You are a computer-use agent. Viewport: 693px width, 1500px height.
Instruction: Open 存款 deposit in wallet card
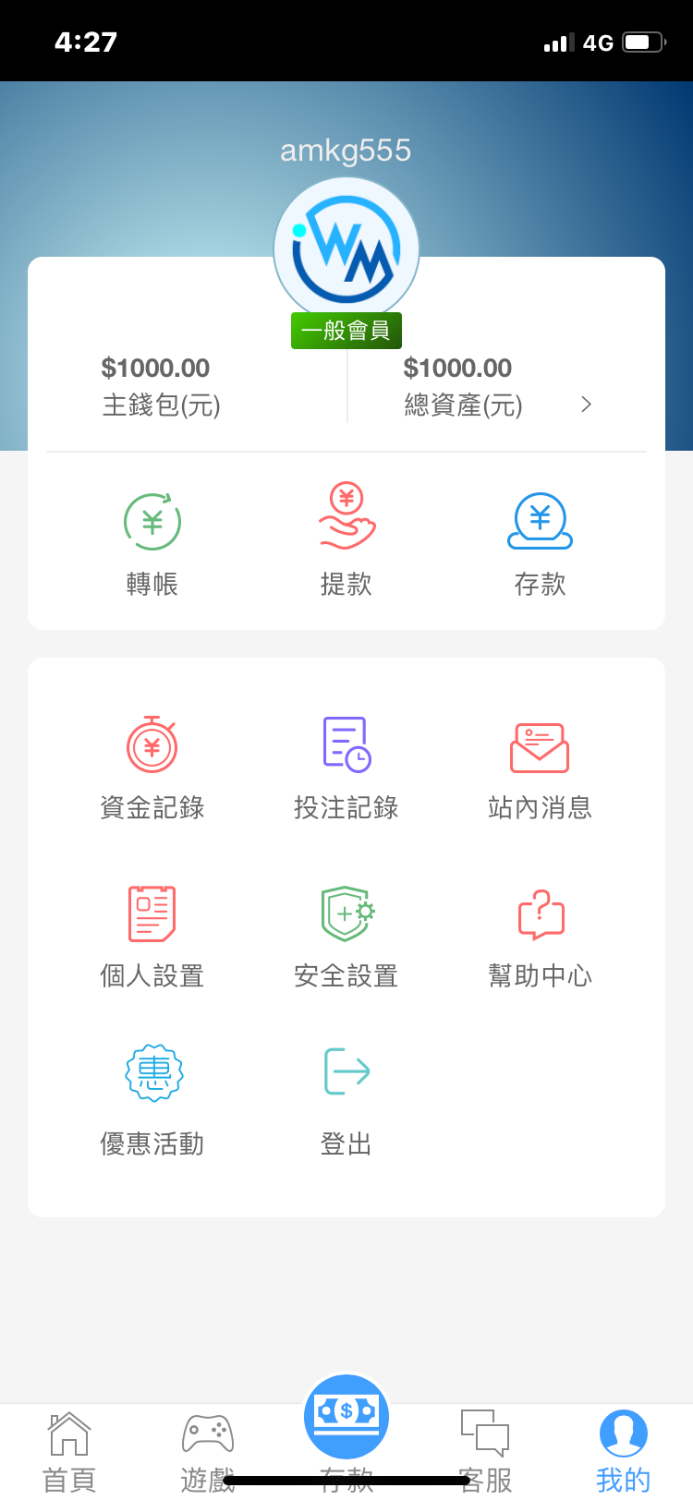pos(540,543)
